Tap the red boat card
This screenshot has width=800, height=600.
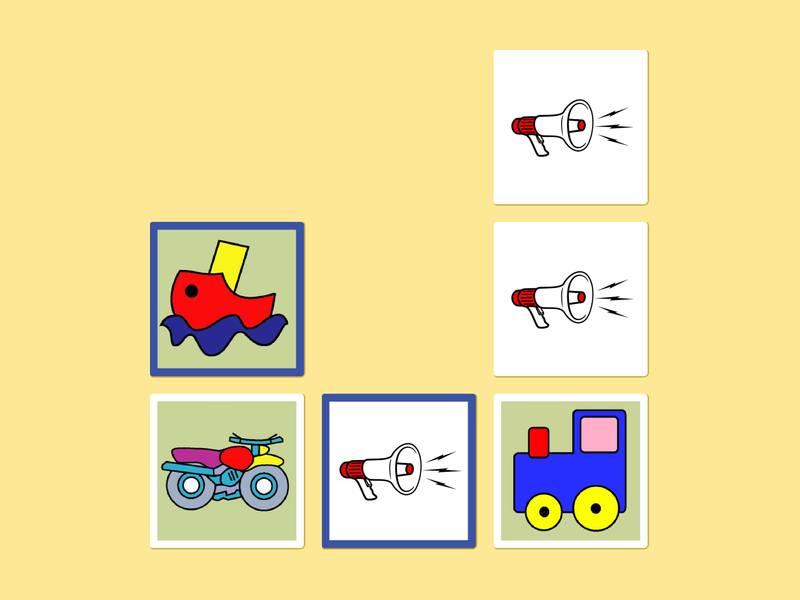pos(227,299)
